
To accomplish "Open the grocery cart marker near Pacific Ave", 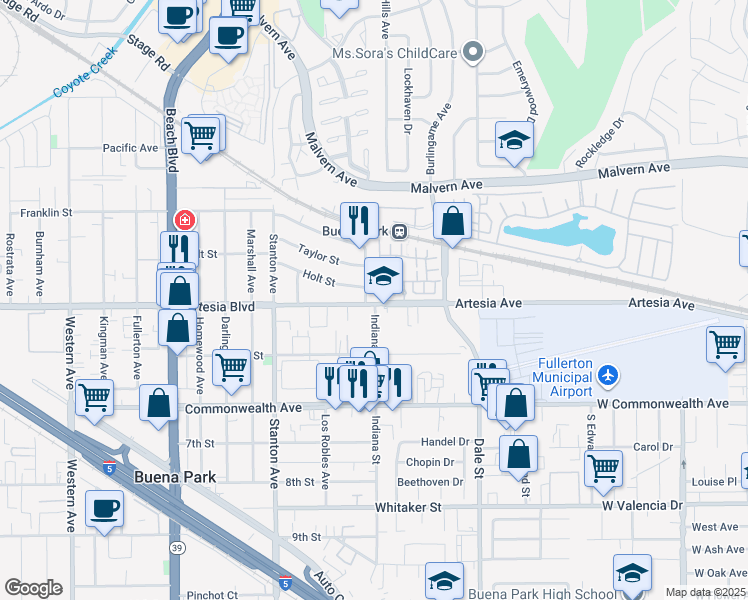I will click(202, 133).
